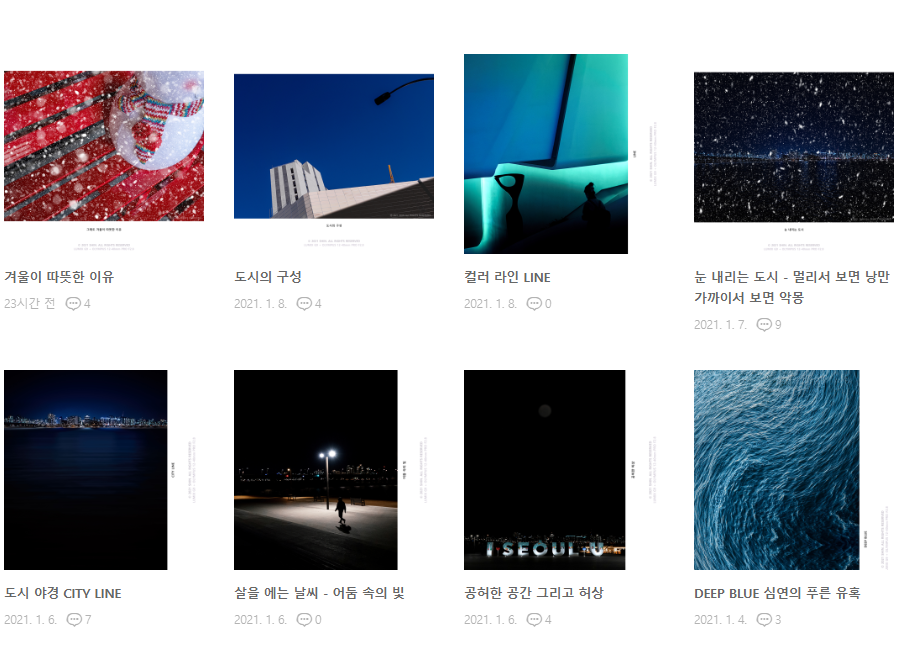
Task: Open comments on DEEP BLUE post
Action: [768, 620]
